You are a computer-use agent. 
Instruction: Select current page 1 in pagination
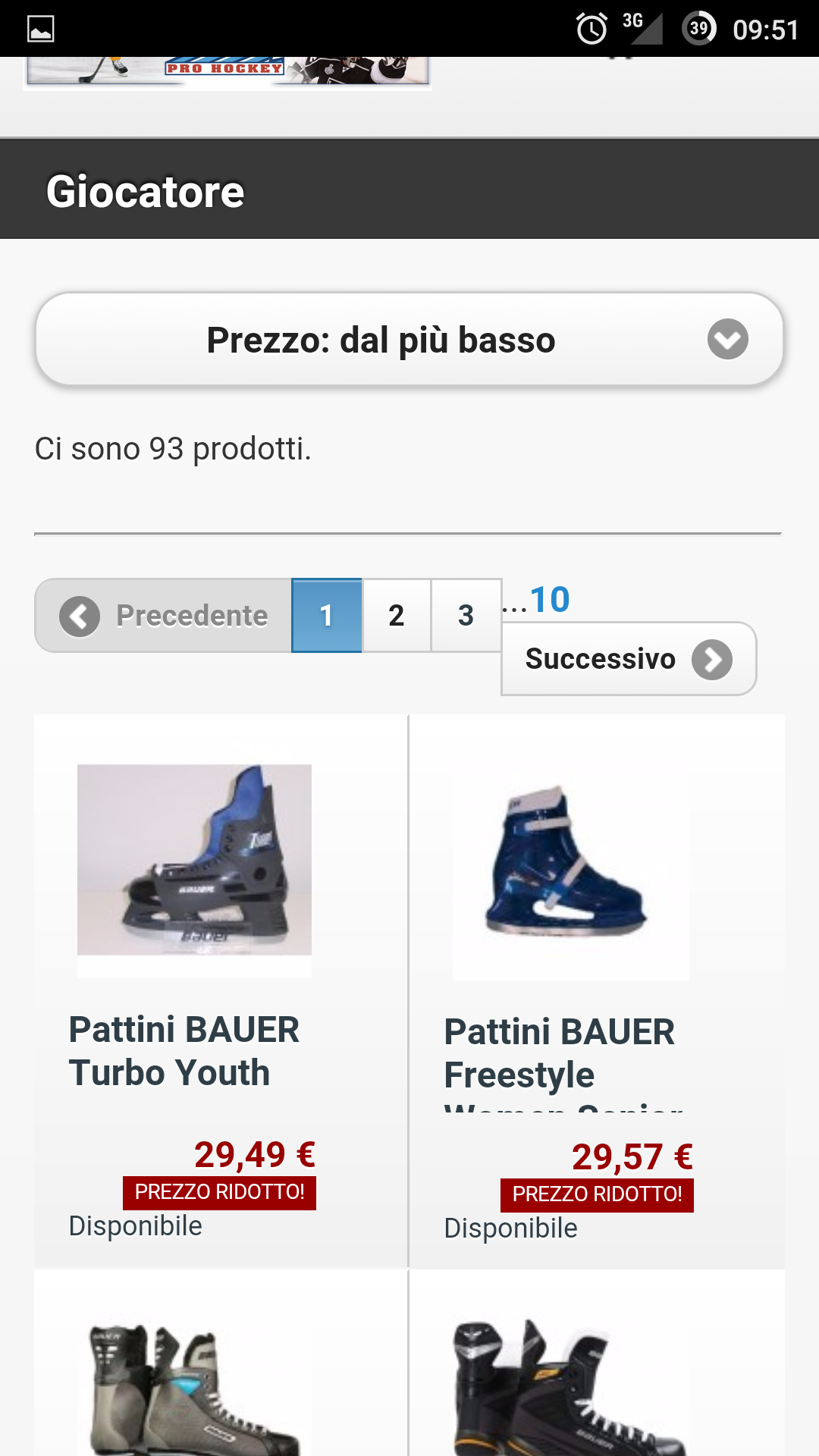coord(327,615)
